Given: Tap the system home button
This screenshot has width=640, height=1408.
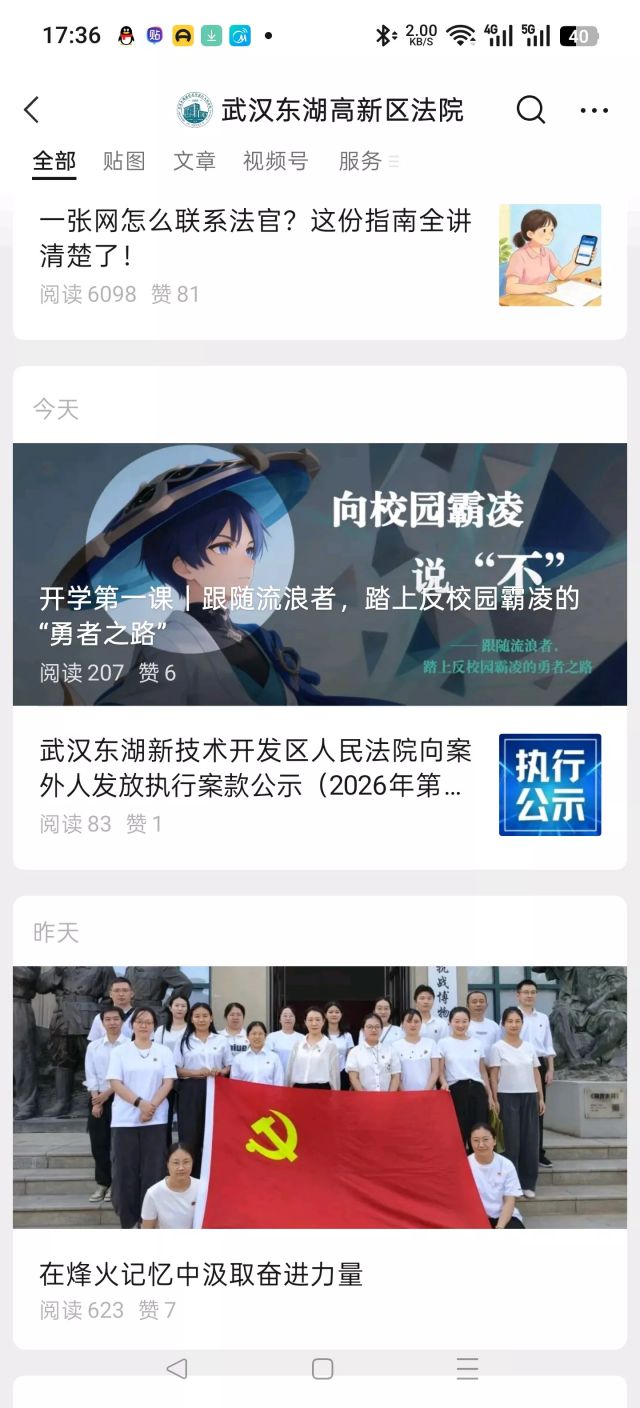Looking at the screenshot, I should (322, 1369).
